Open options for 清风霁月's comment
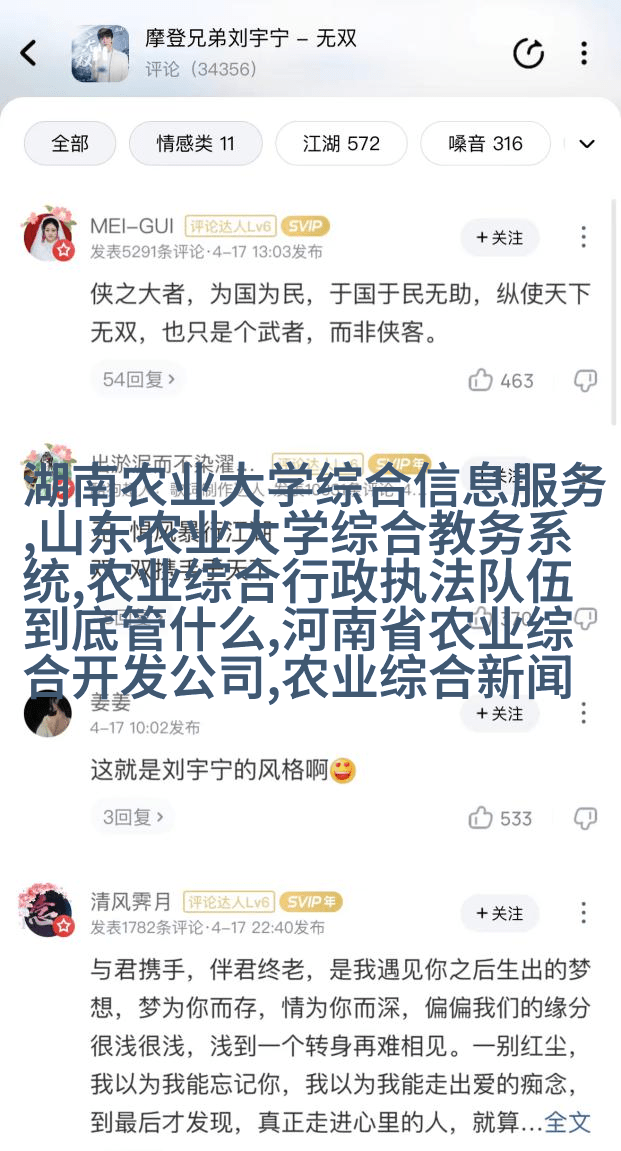Screen dimensions: 621x1151 coord(584,913)
